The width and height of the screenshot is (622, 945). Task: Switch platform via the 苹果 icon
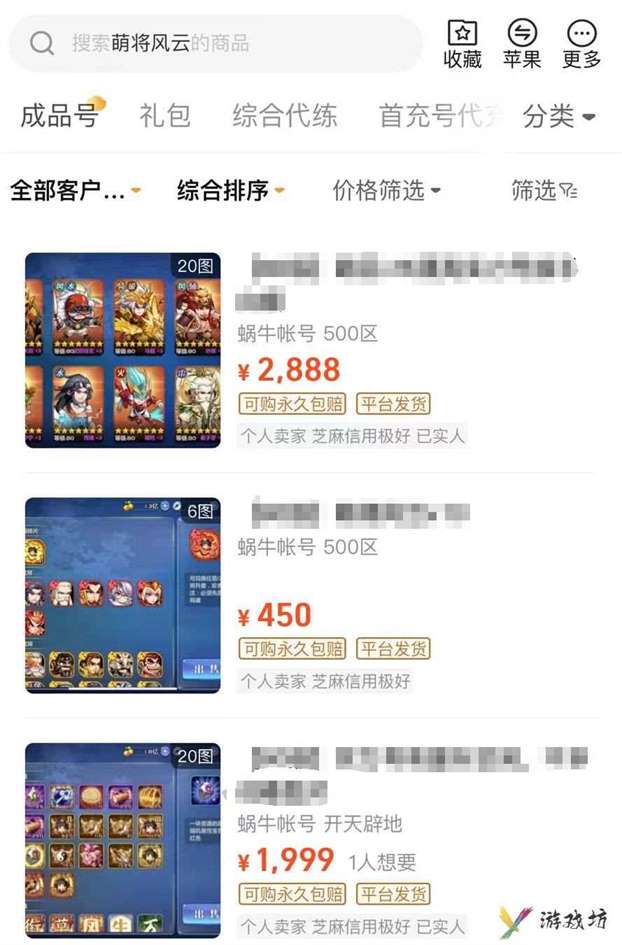point(521,43)
